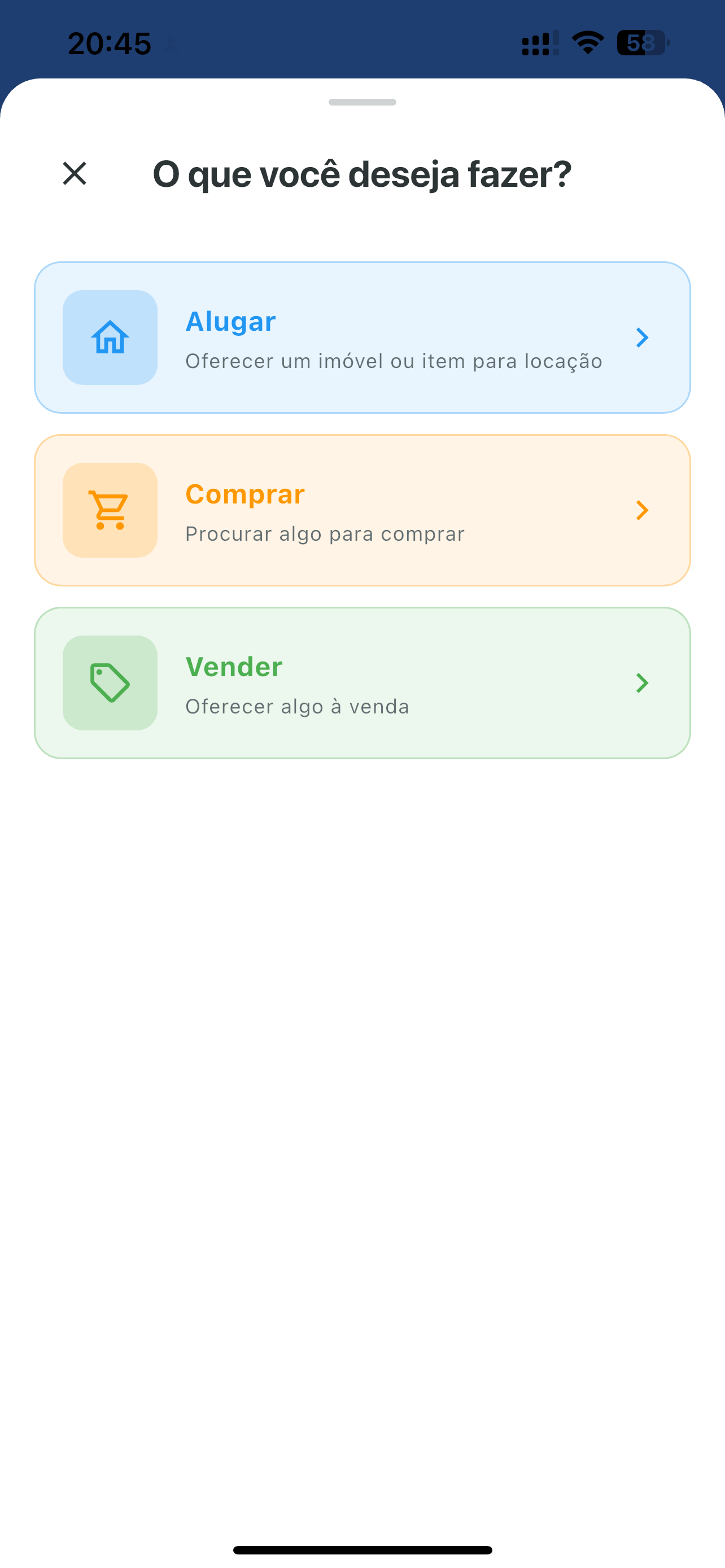
Task: Click the shopping cart icon in Comprar
Action: (110, 510)
